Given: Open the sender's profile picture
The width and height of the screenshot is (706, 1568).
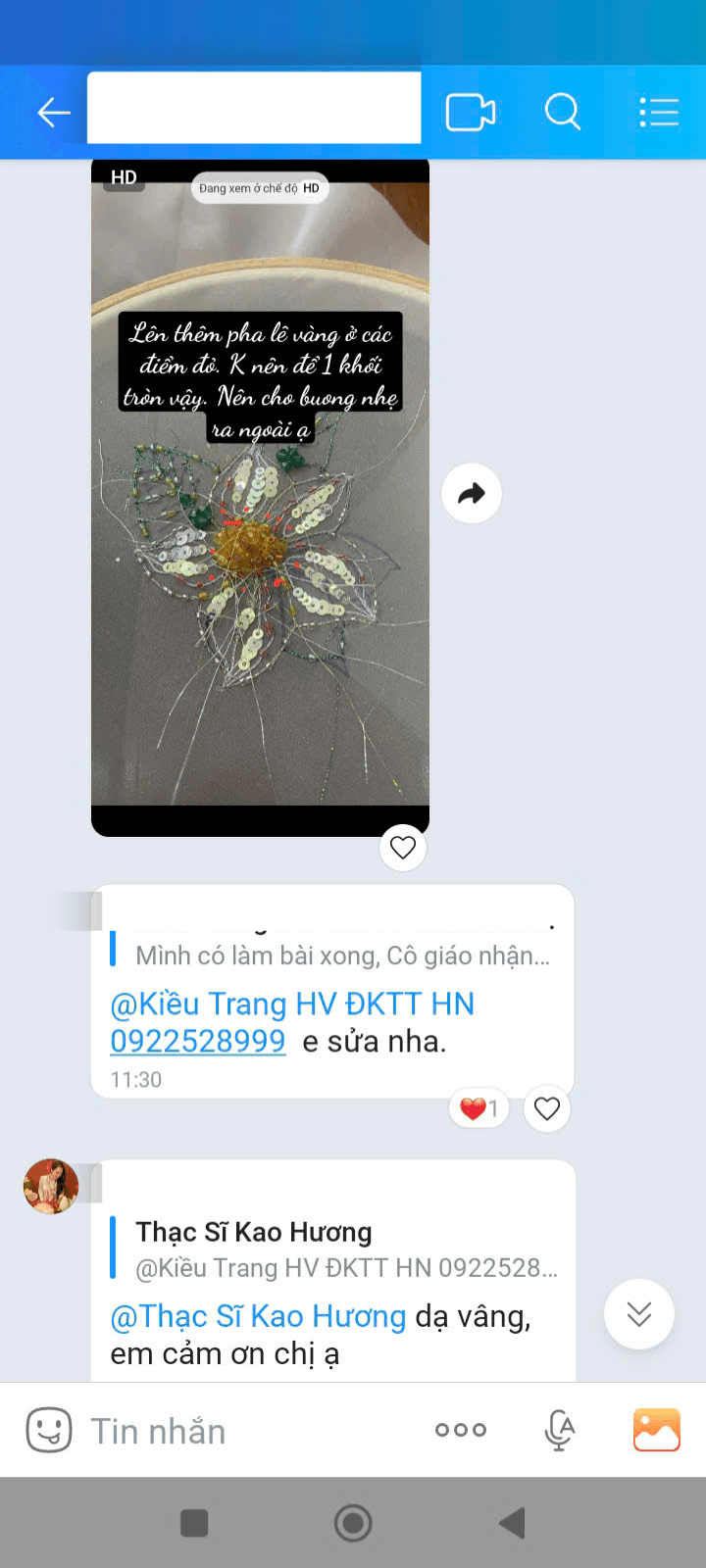Looking at the screenshot, I should click(51, 1186).
